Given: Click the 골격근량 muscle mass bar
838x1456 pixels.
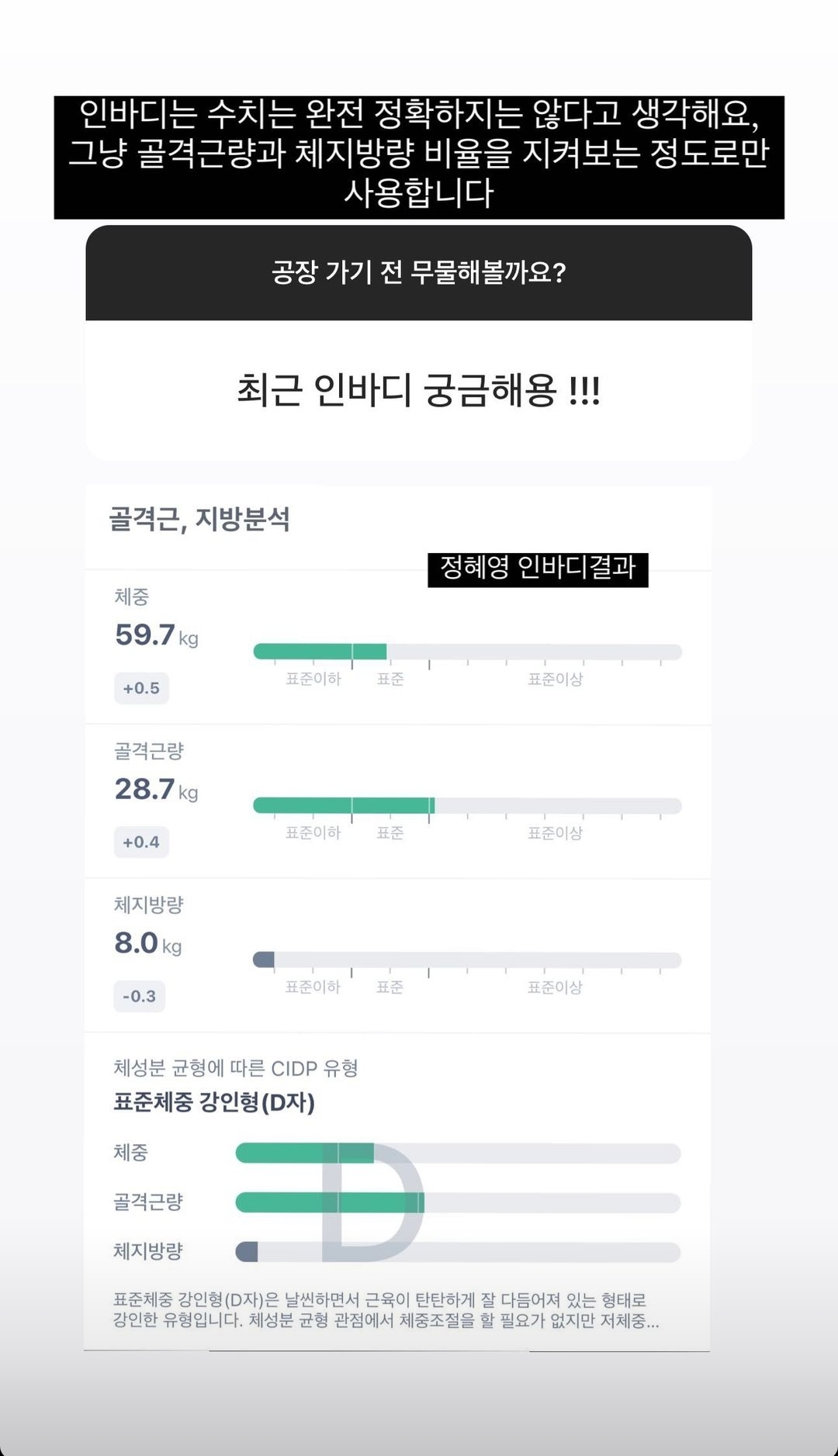Looking at the screenshot, I should click(466, 805).
